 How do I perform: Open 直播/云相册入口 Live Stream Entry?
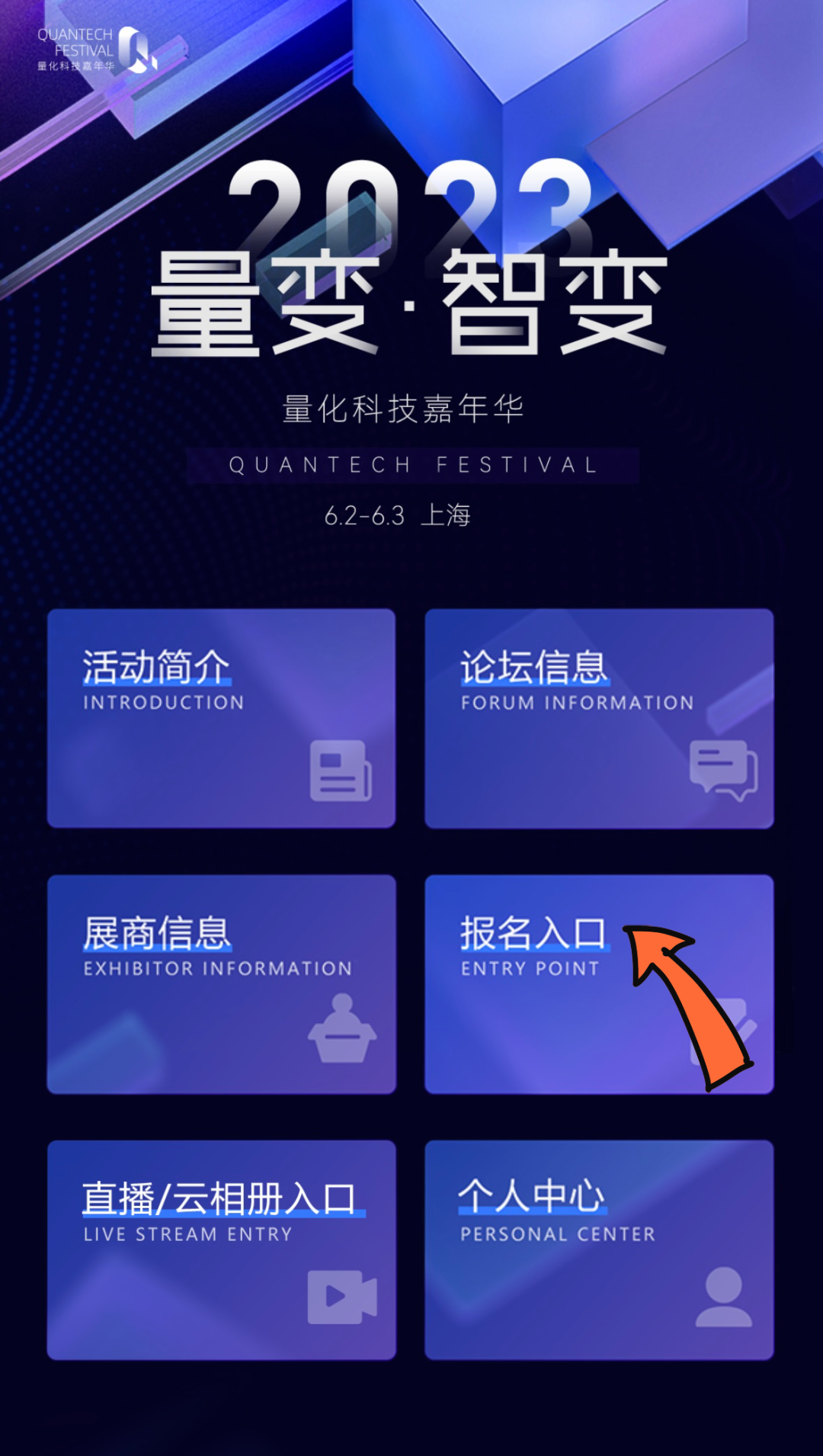pyautogui.click(x=221, y=1250)
